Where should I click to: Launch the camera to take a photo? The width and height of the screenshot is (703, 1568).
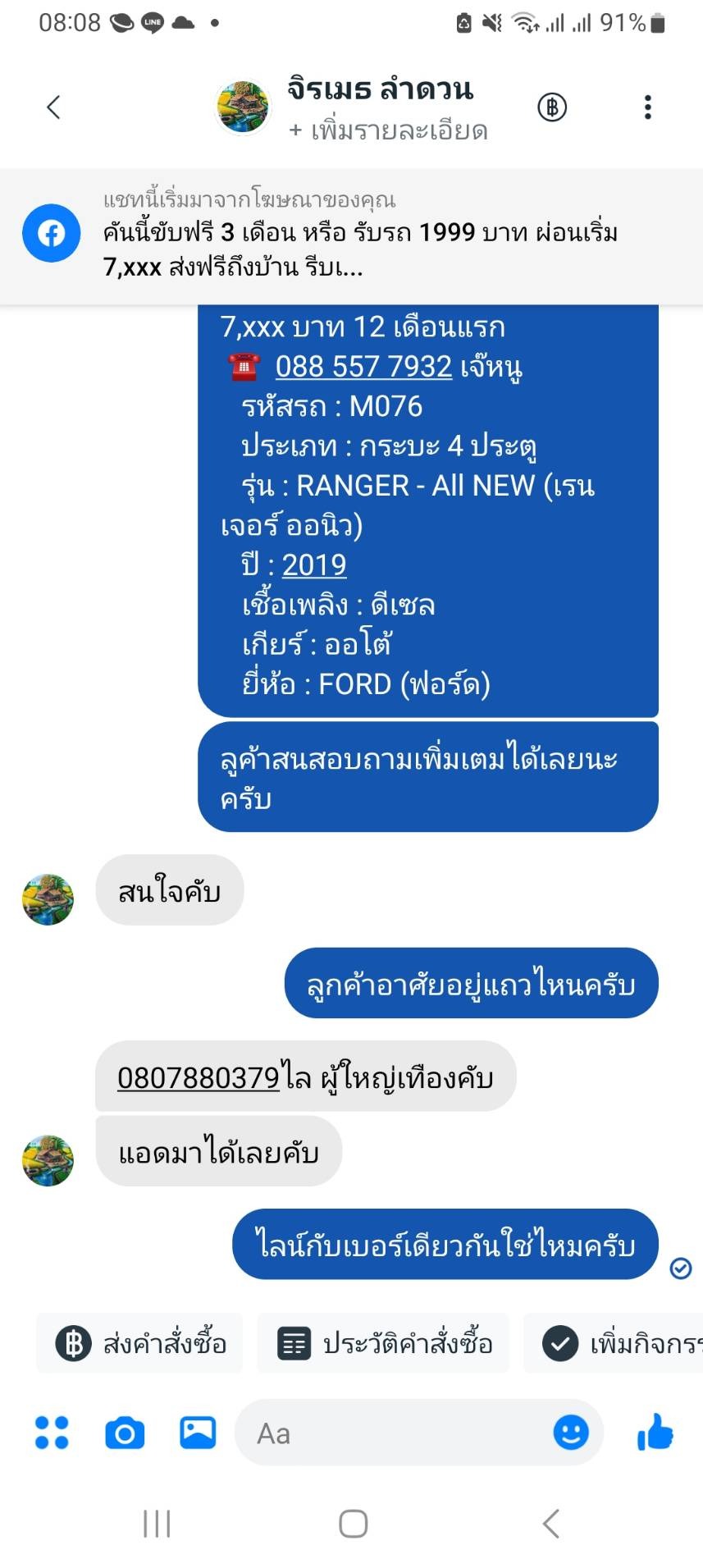tap(125, 1433)
